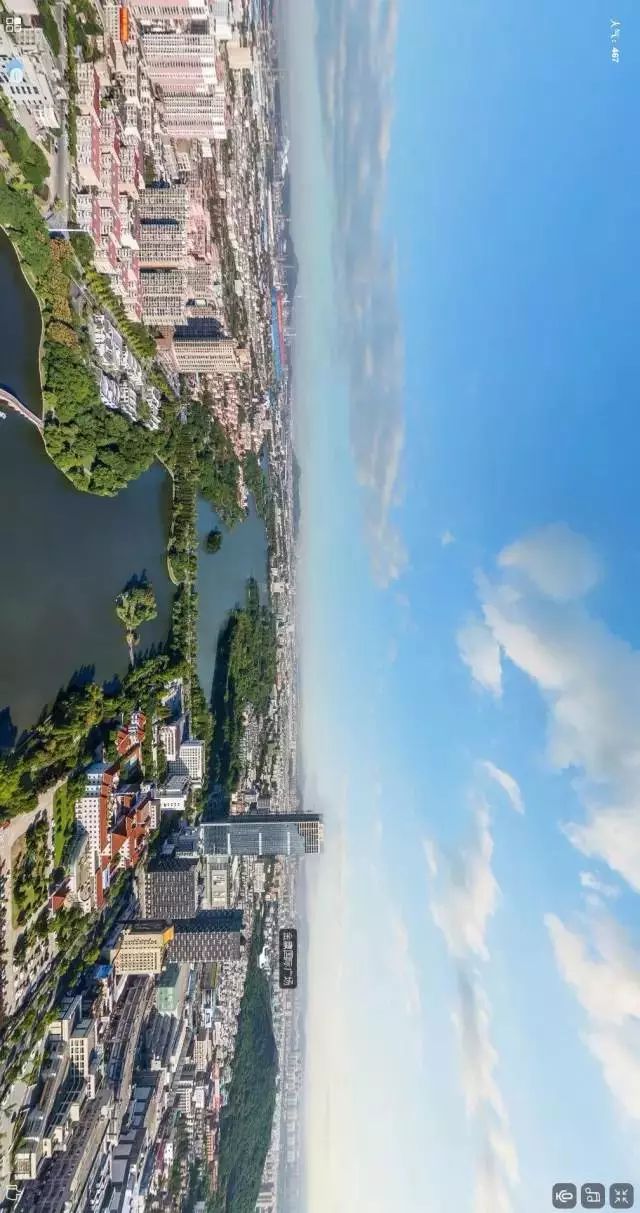
Task: Exit fullscreen panorama view
Action: 622,1195
